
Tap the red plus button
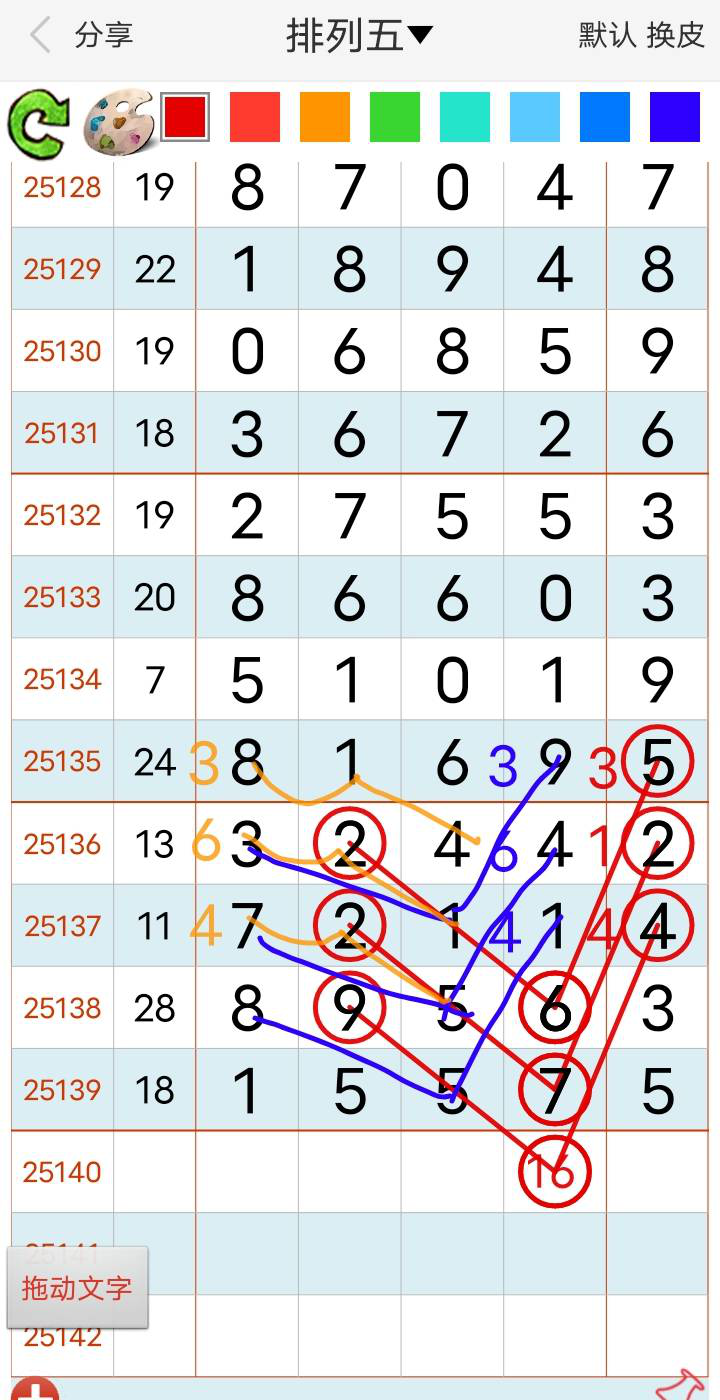35,1390
